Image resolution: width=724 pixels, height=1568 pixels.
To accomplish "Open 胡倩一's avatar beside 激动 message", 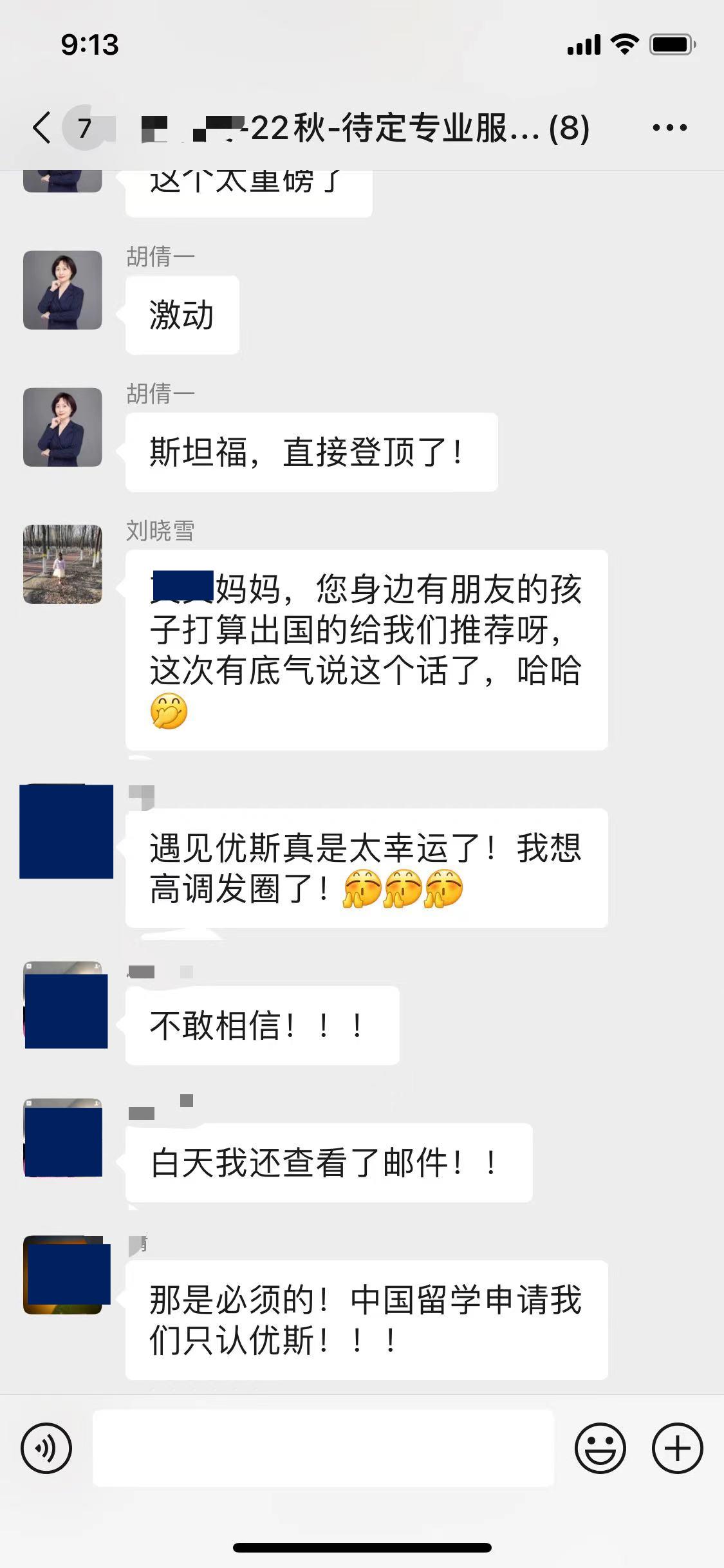I will (x=62, y=290).
